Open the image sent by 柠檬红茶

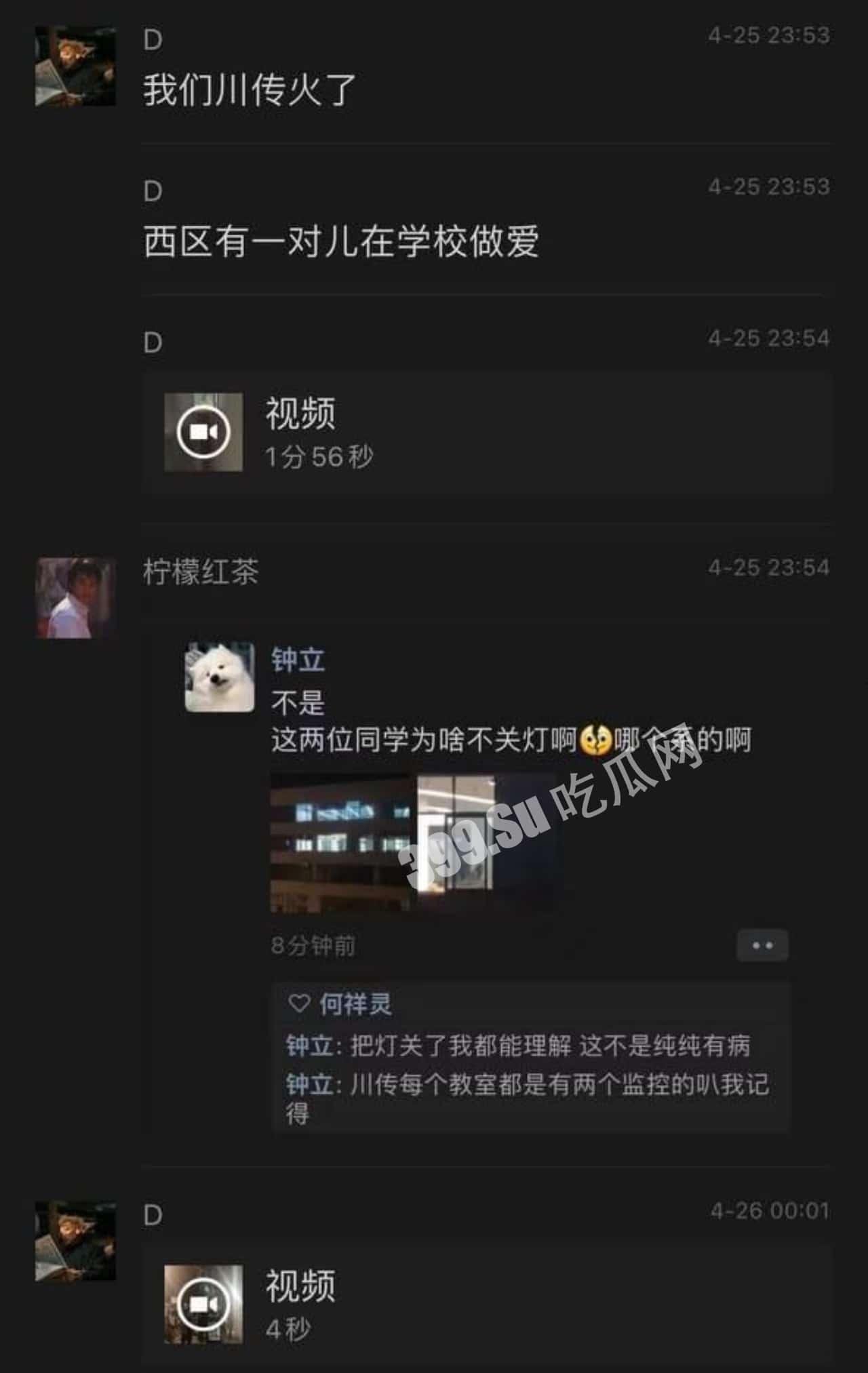click(x=412, y=843)
